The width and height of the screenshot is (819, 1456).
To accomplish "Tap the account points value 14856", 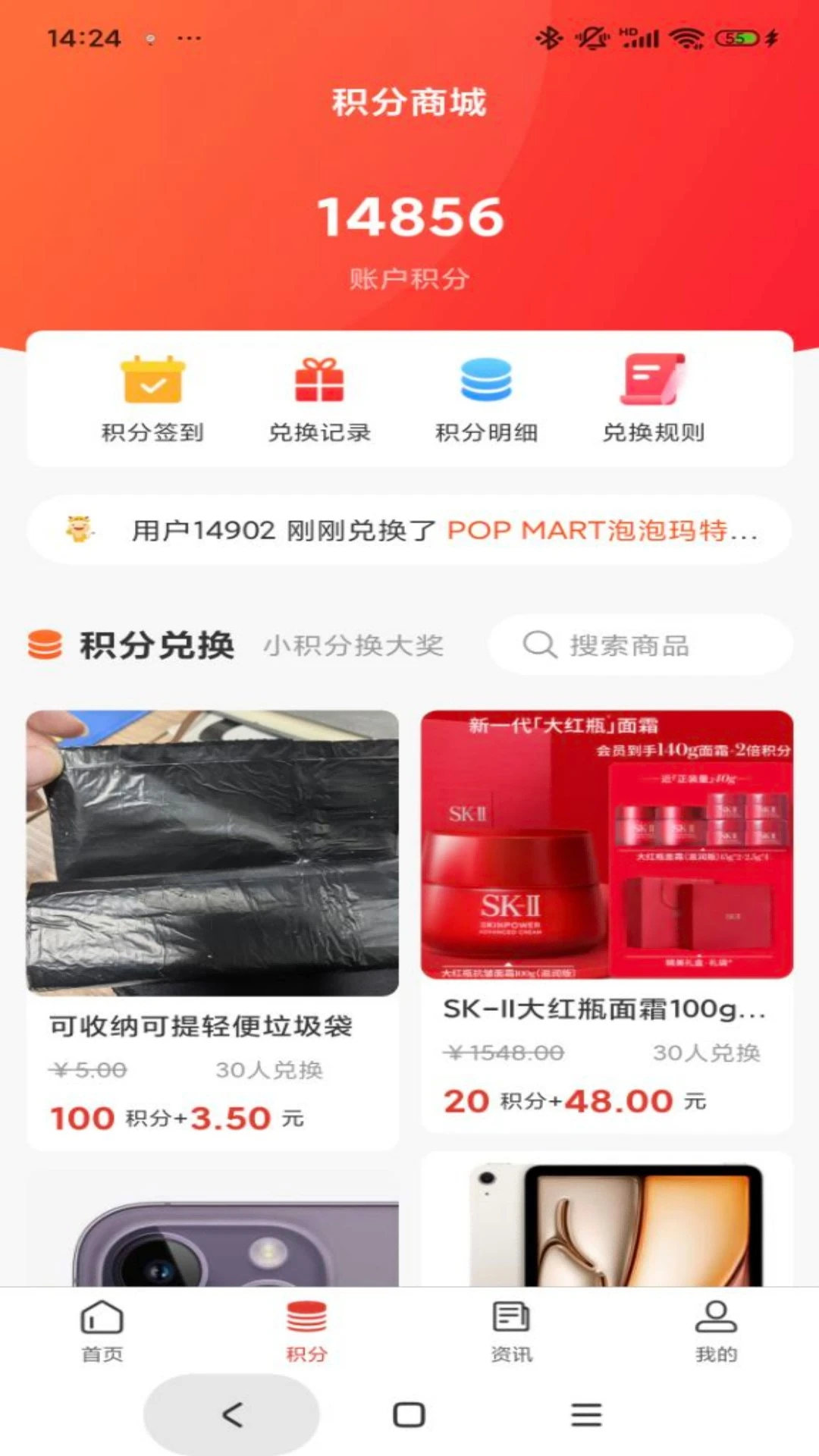I will [409, 218].
